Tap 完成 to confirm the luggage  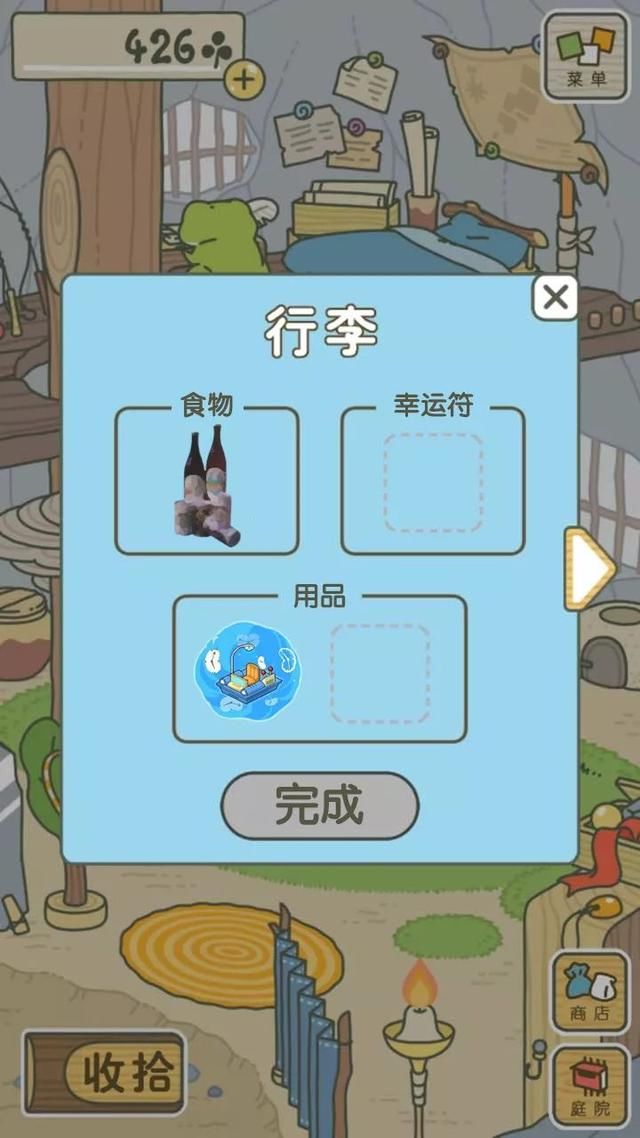pyautogui.click(x=319, y=805)
